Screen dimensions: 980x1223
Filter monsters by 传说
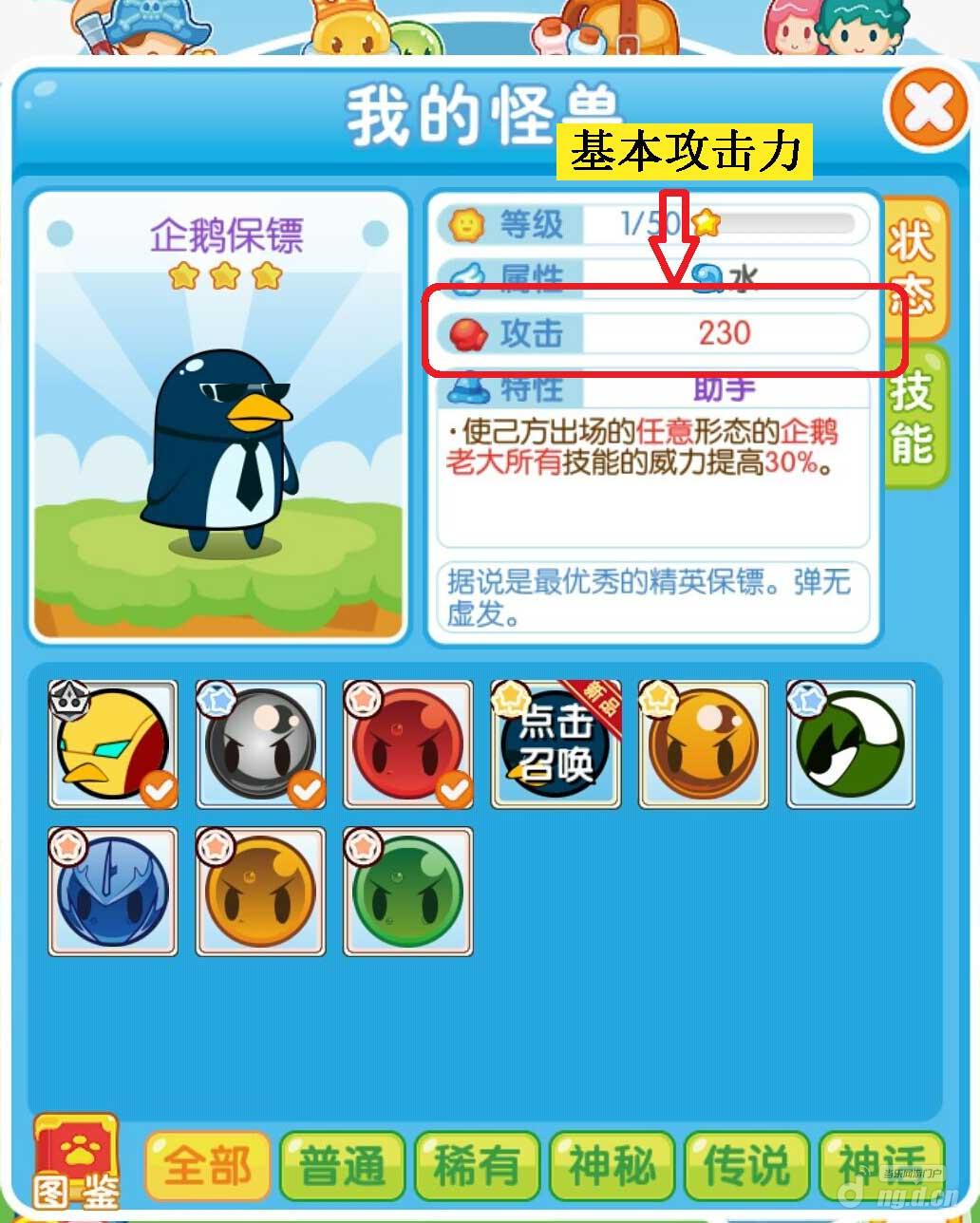coord(746,1165)
